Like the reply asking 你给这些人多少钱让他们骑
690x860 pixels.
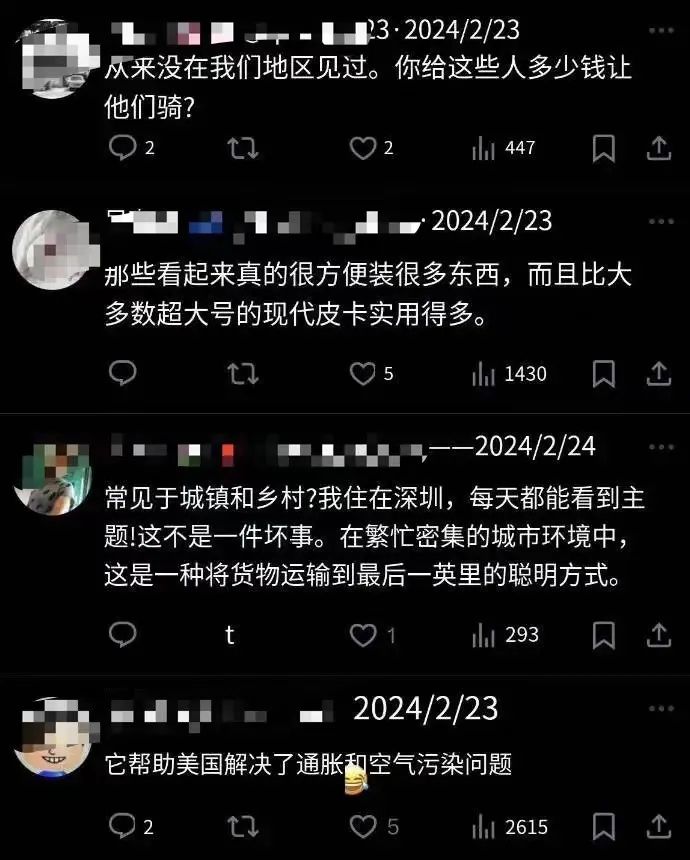pyautogui.click(x=363, y=148)
